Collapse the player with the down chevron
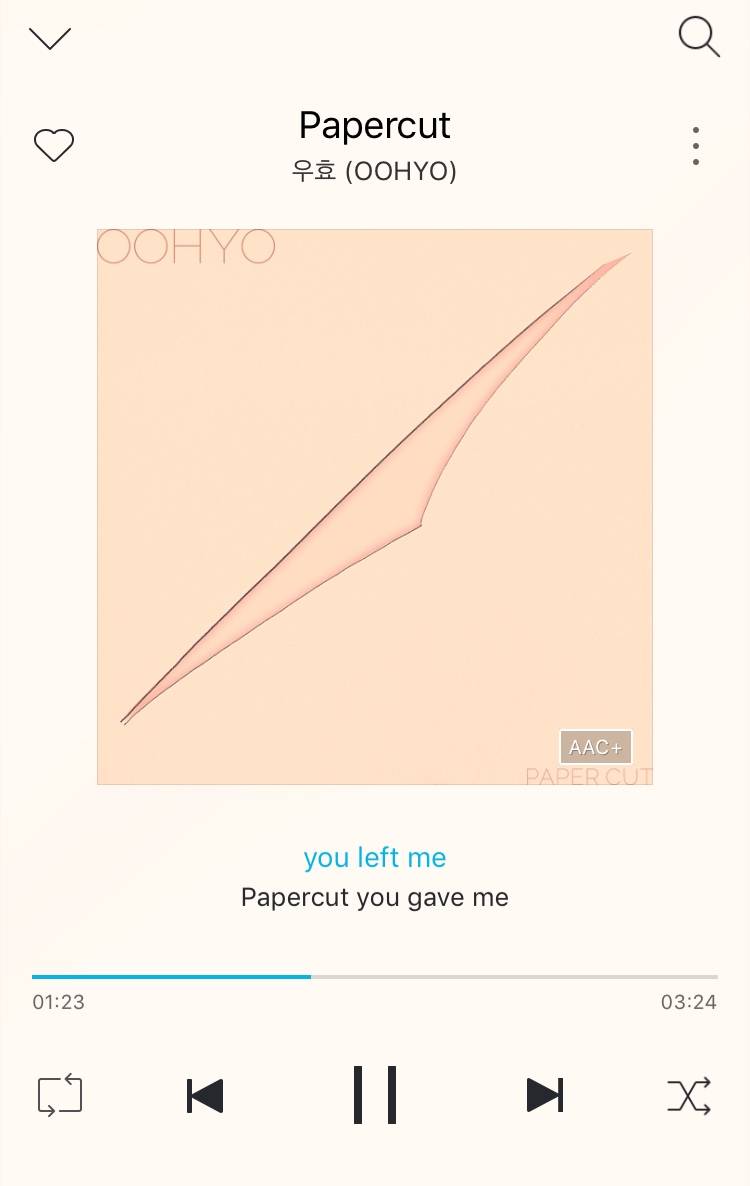 (x=49, y=37)
